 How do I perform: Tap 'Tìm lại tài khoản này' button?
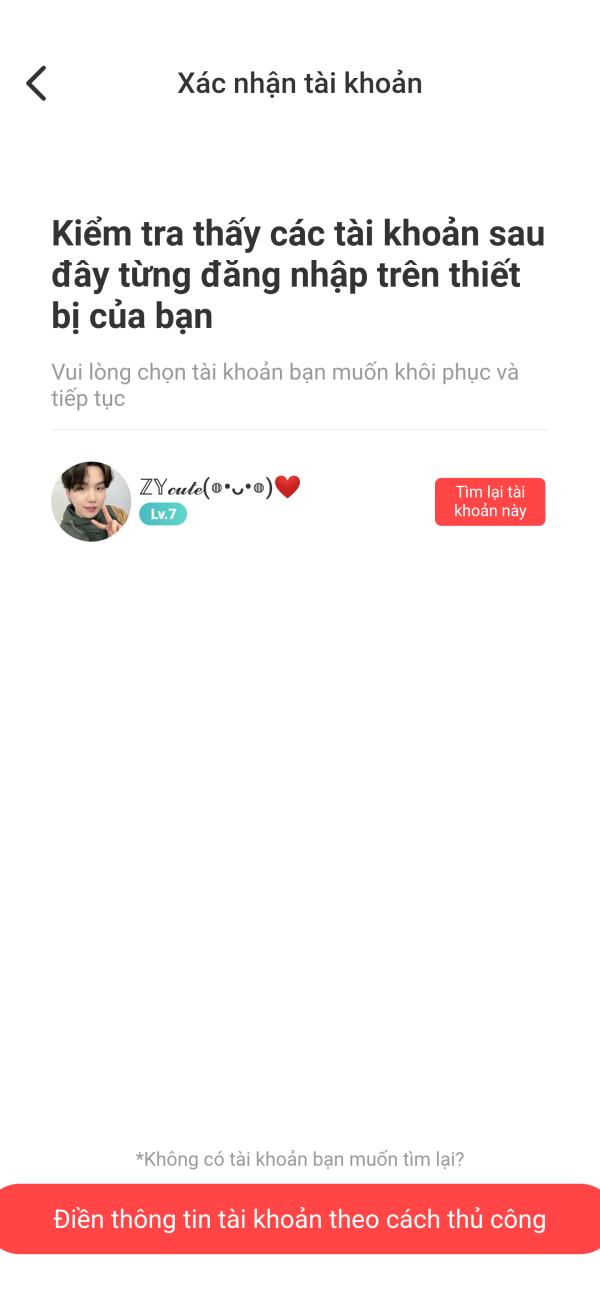point(490,502)
